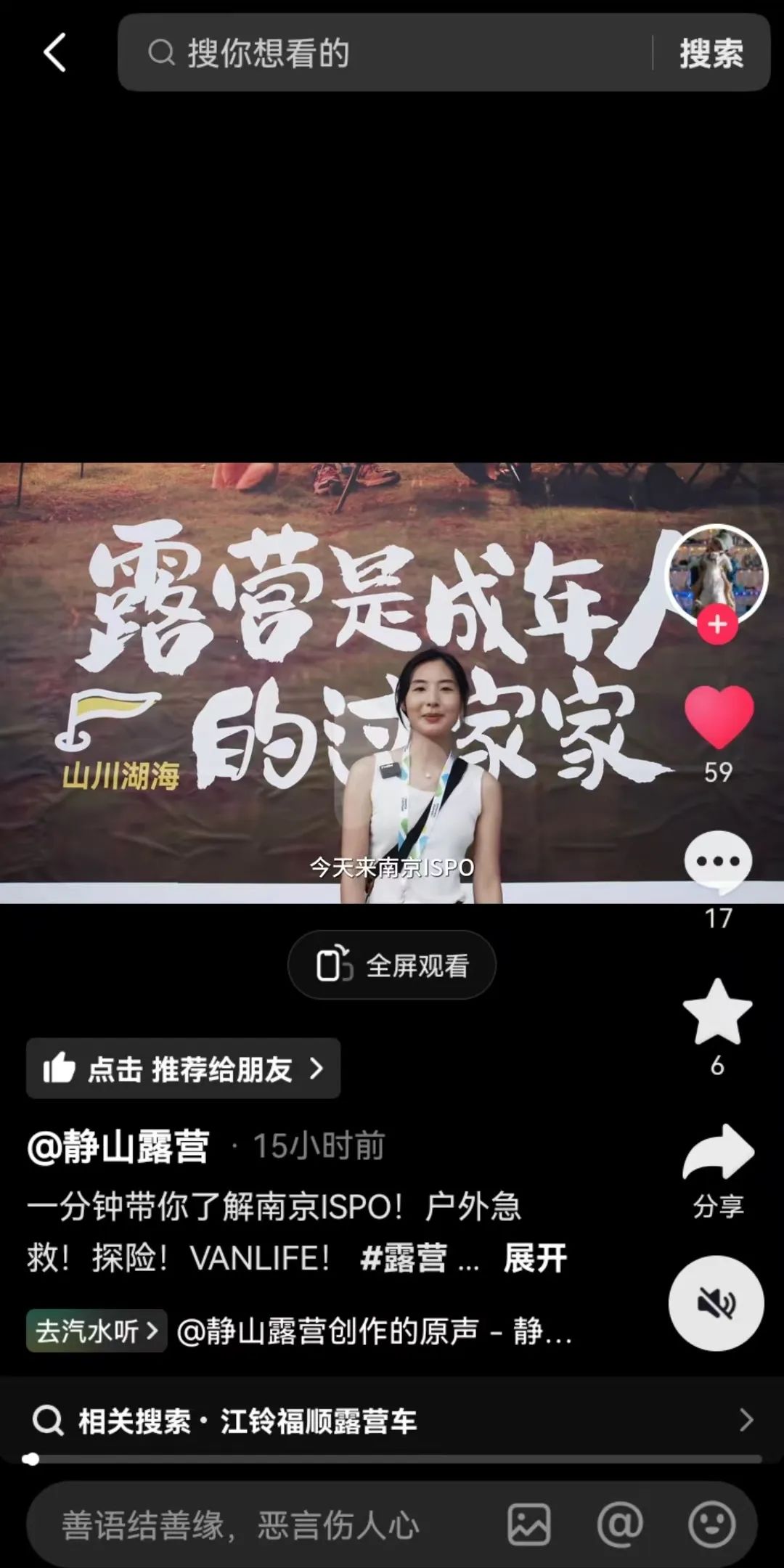Favorite the video with the star
784x1568 pixels.
pyautogui.click(x=717, y=1012)
